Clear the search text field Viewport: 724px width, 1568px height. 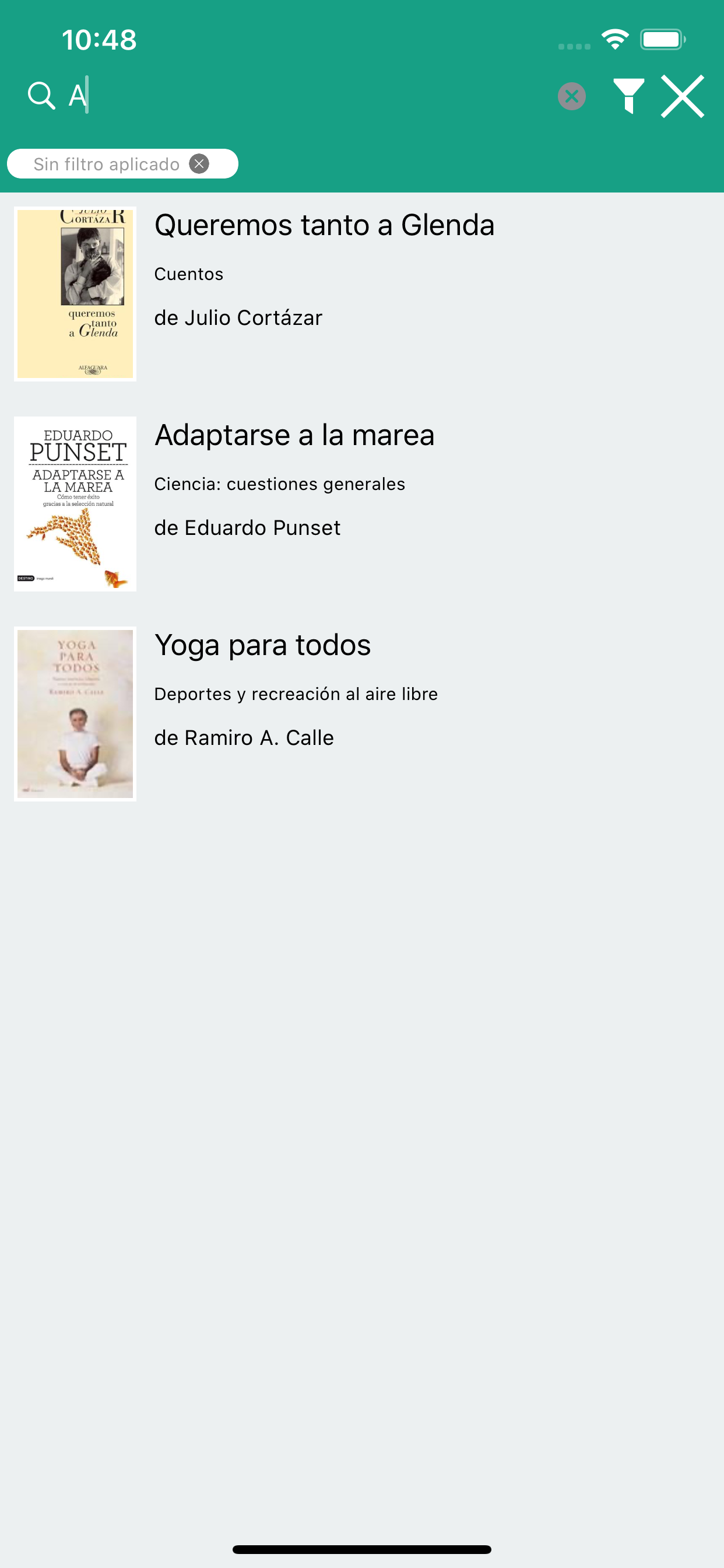(x=571, y=96)
